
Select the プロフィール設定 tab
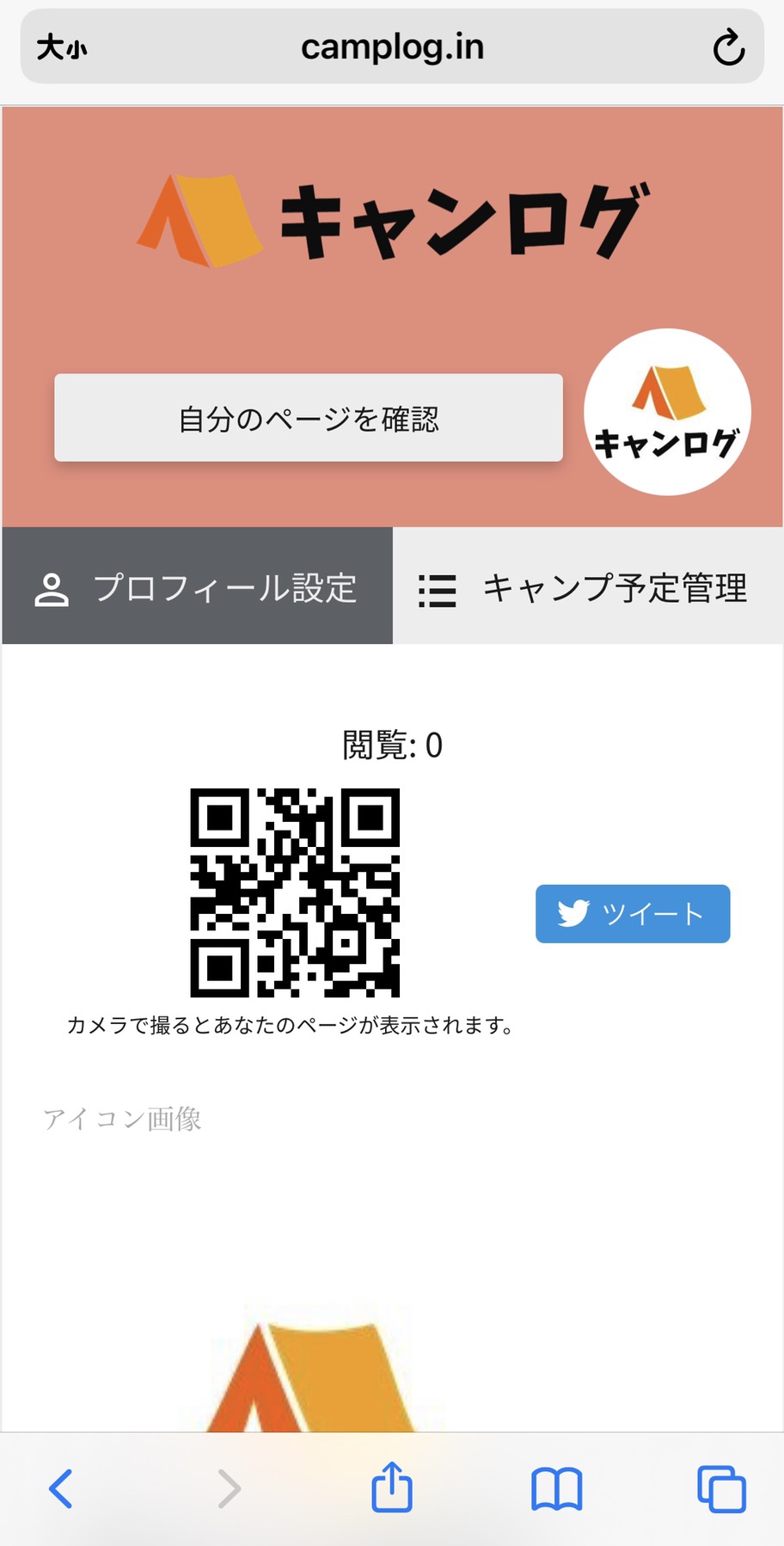pyautogui.click(x=196, y=589)
